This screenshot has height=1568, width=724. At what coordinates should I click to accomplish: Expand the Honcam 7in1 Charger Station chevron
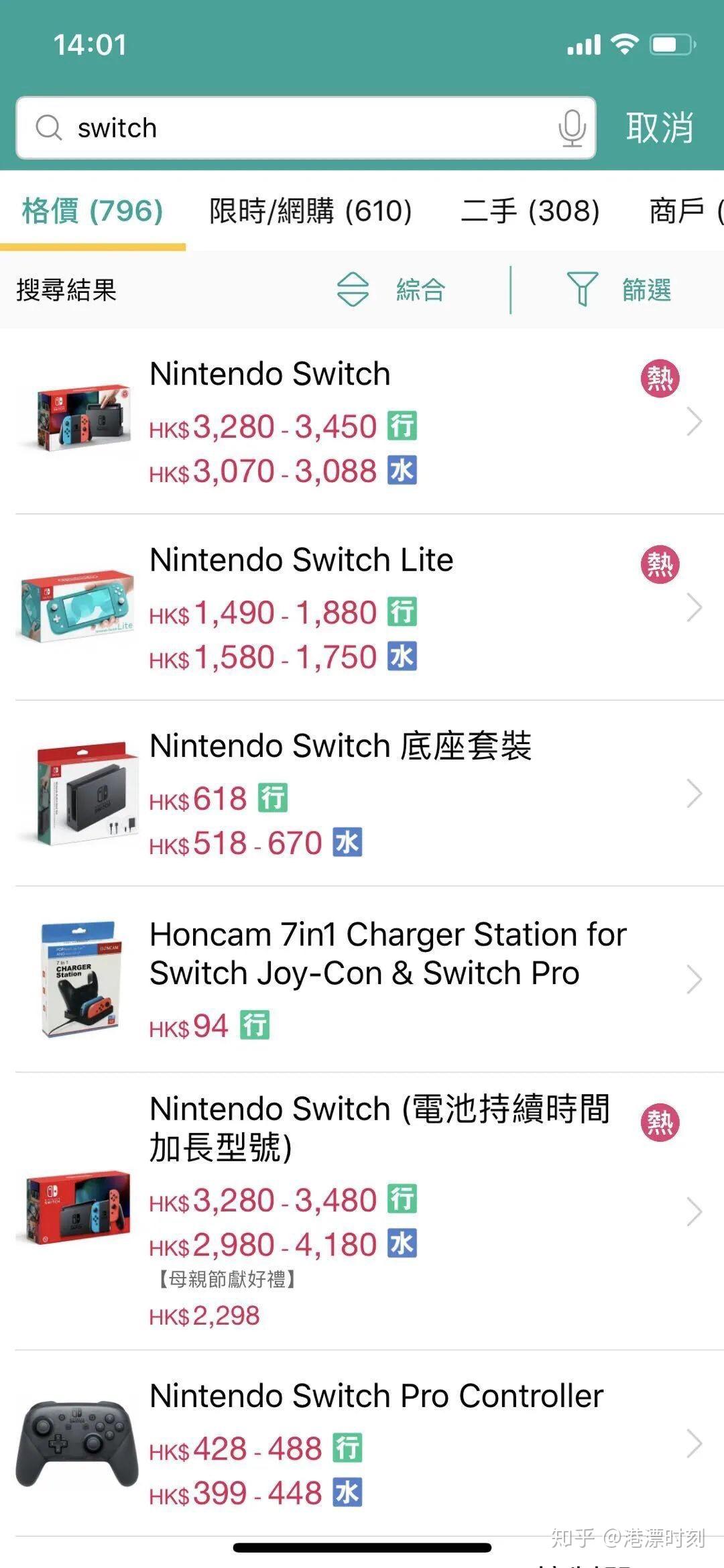pyautogui.click(x=694, y=979)
